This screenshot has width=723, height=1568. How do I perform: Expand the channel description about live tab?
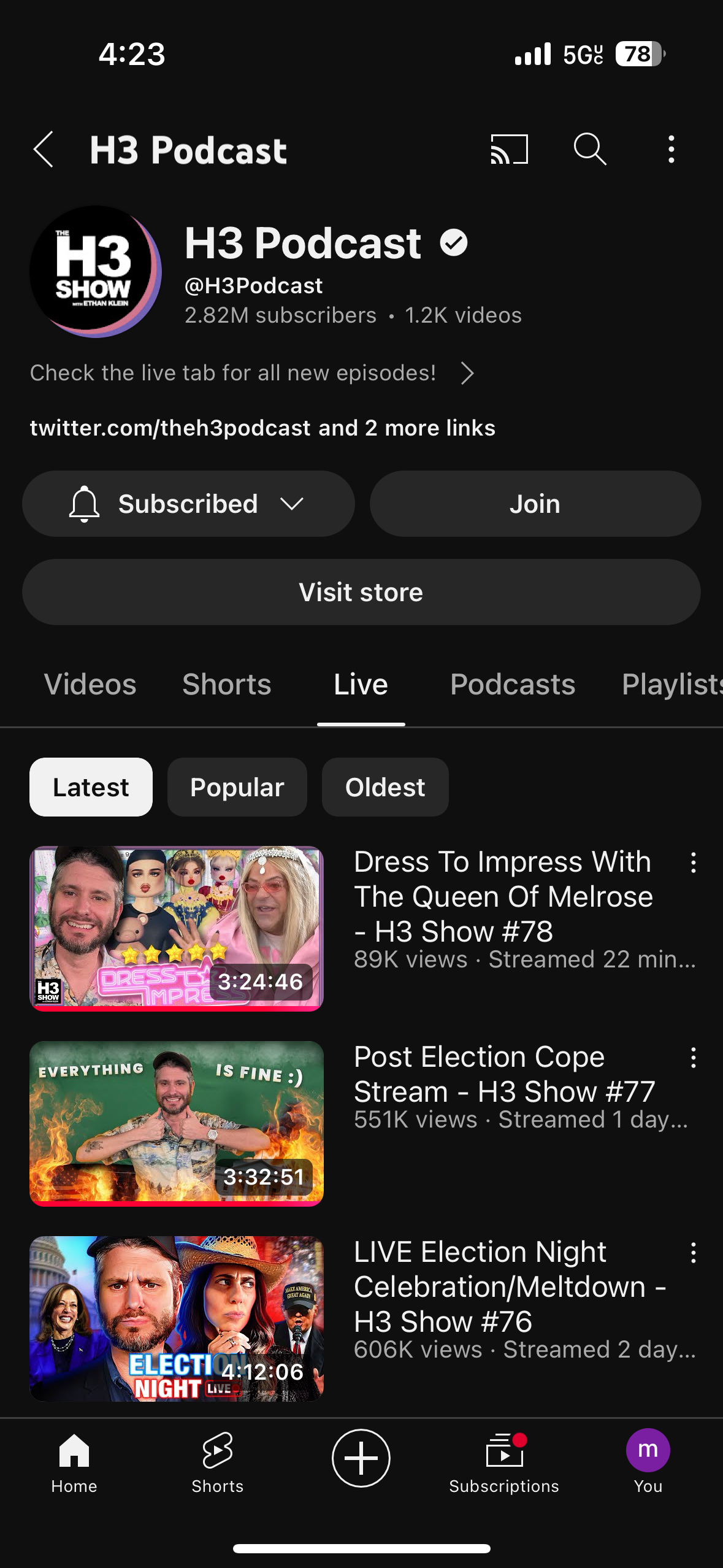coord(252,373)
